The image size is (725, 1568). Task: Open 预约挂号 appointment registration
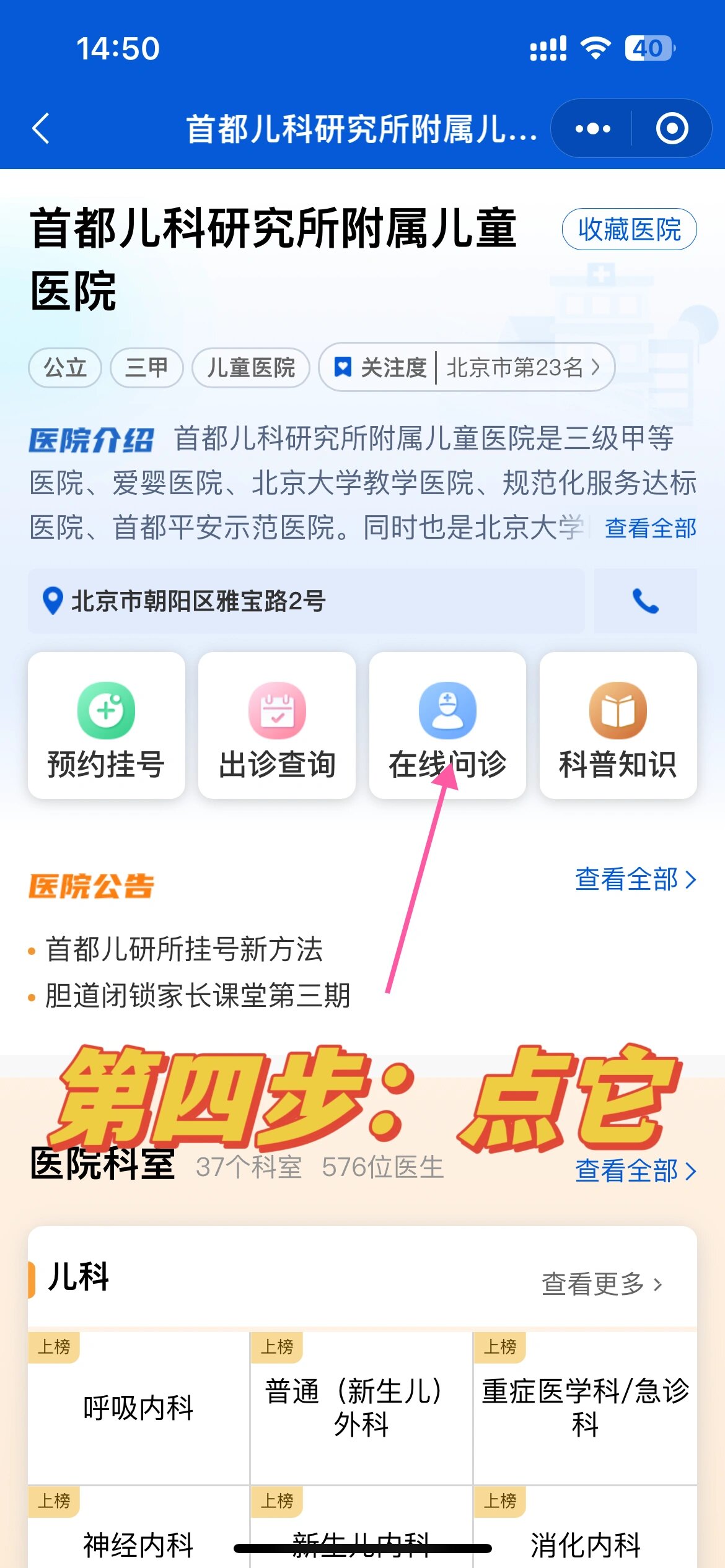click(107, 725)
